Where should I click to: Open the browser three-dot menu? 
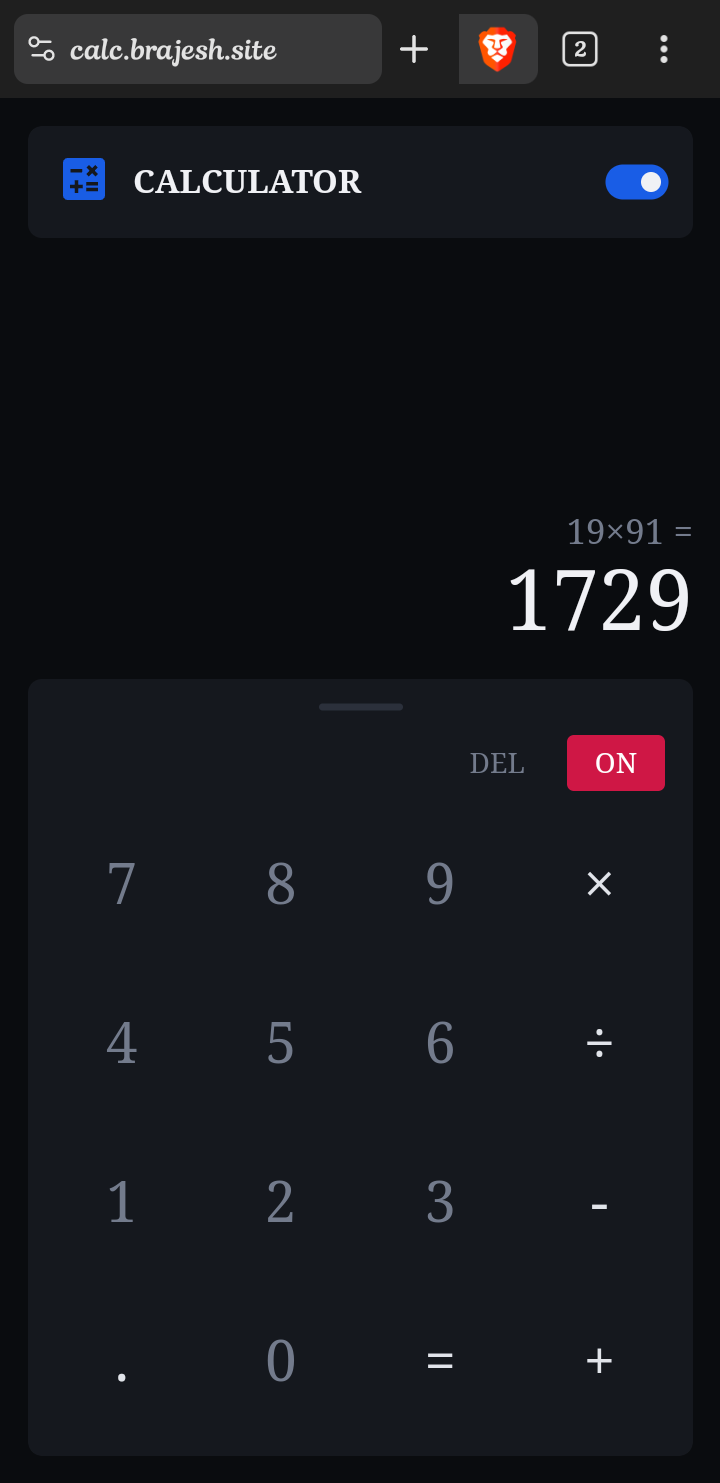pyautogui.click(x=664, y=48)
